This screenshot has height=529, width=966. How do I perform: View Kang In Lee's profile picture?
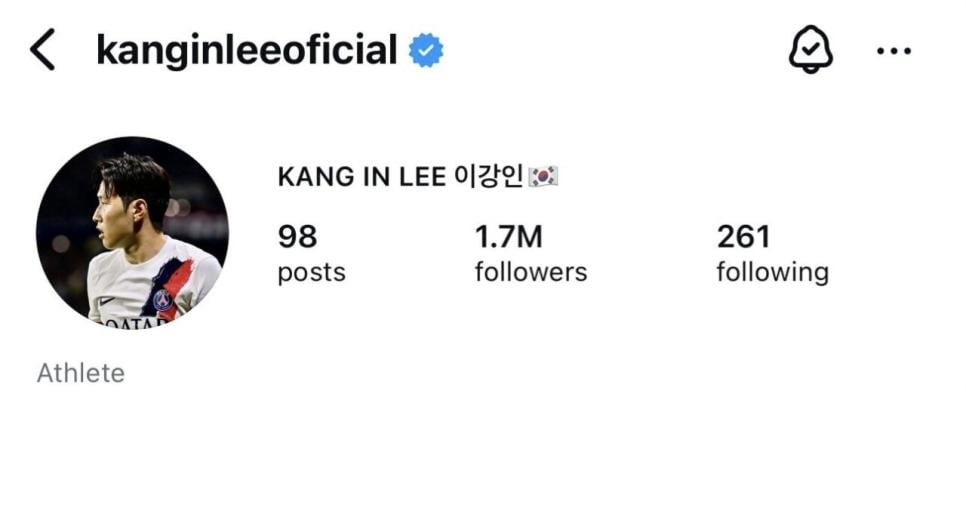point(132,232)
